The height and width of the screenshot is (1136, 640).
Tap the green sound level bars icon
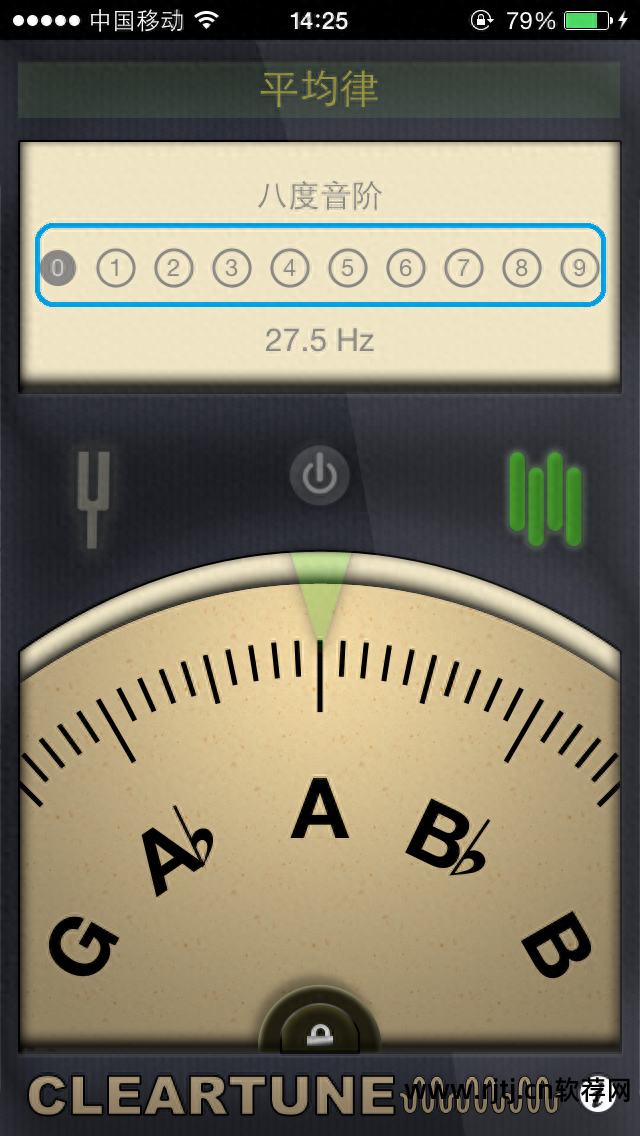tap(545, 497)
